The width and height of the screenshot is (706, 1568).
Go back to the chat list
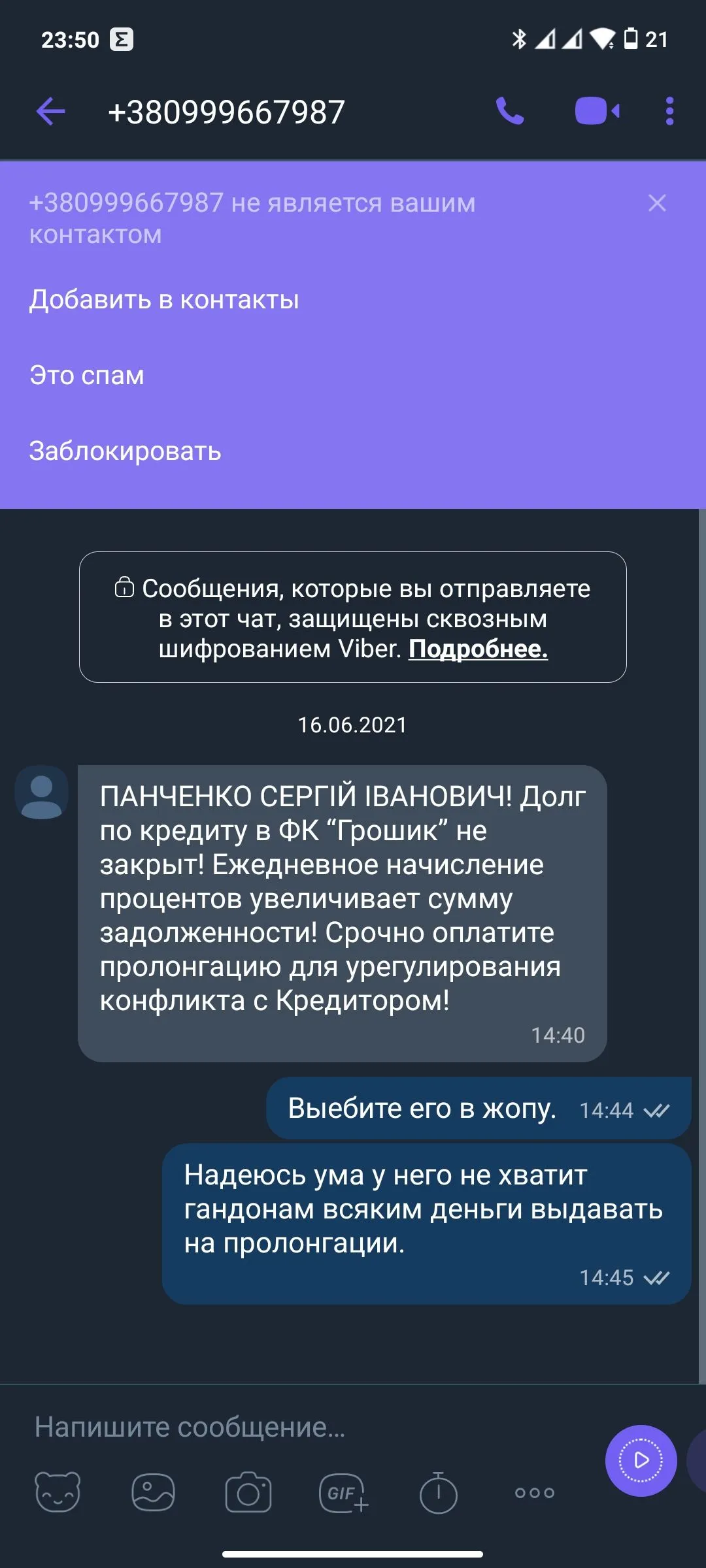(x=51, y=112)
